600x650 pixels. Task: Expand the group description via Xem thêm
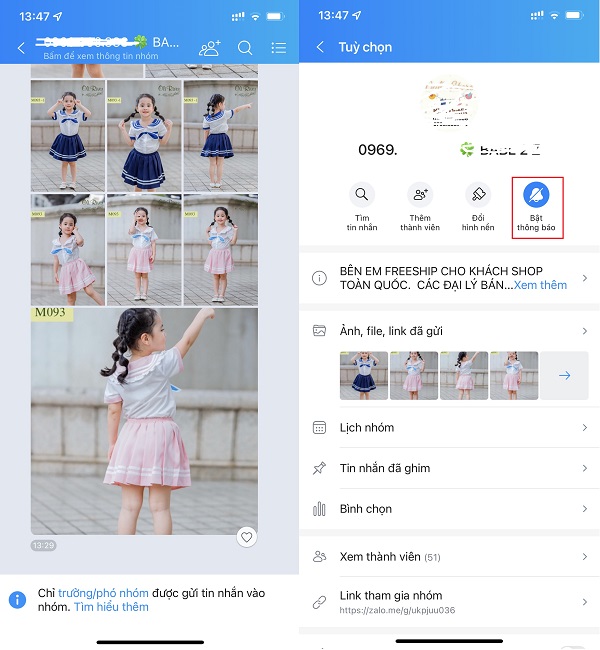(x=540, y=285)
